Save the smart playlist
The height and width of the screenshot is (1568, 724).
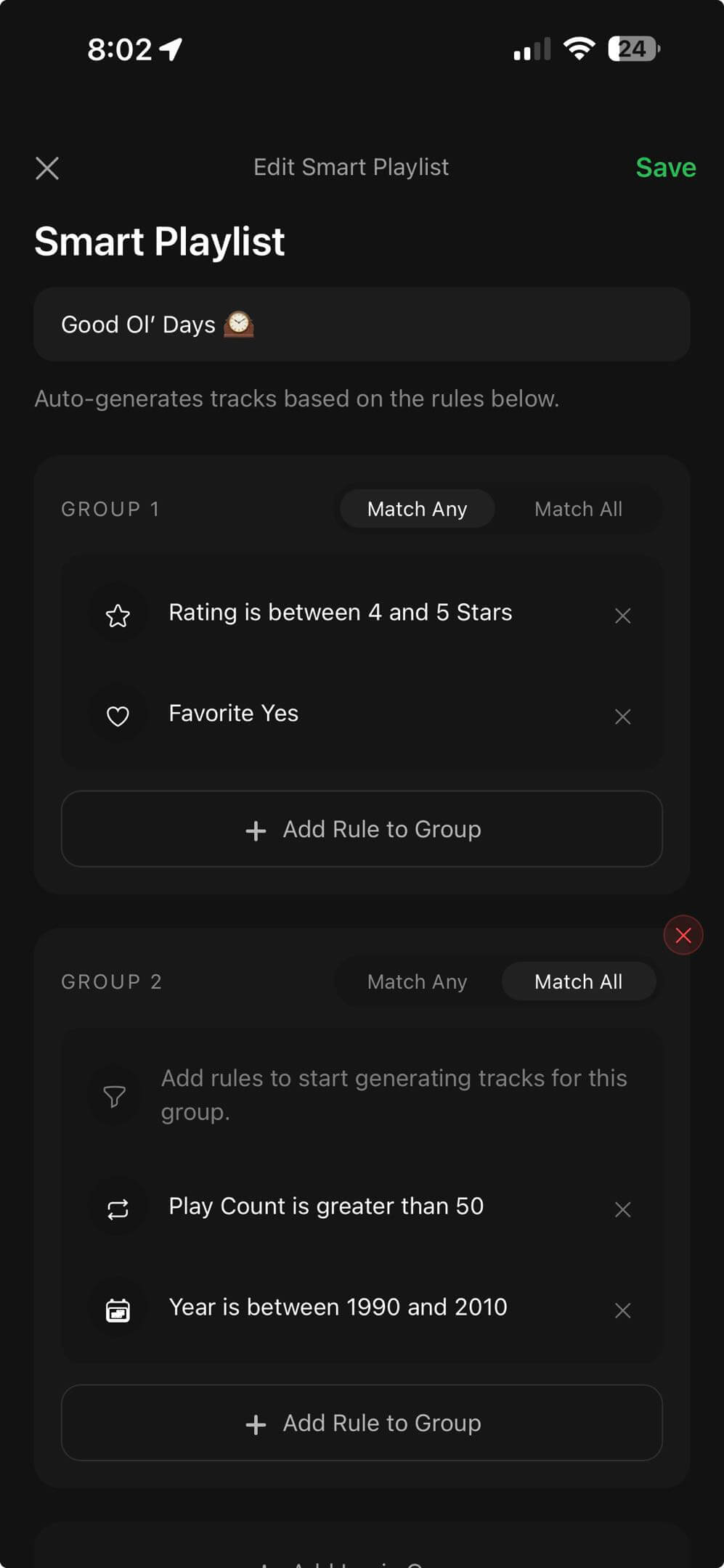click(665, 168)
